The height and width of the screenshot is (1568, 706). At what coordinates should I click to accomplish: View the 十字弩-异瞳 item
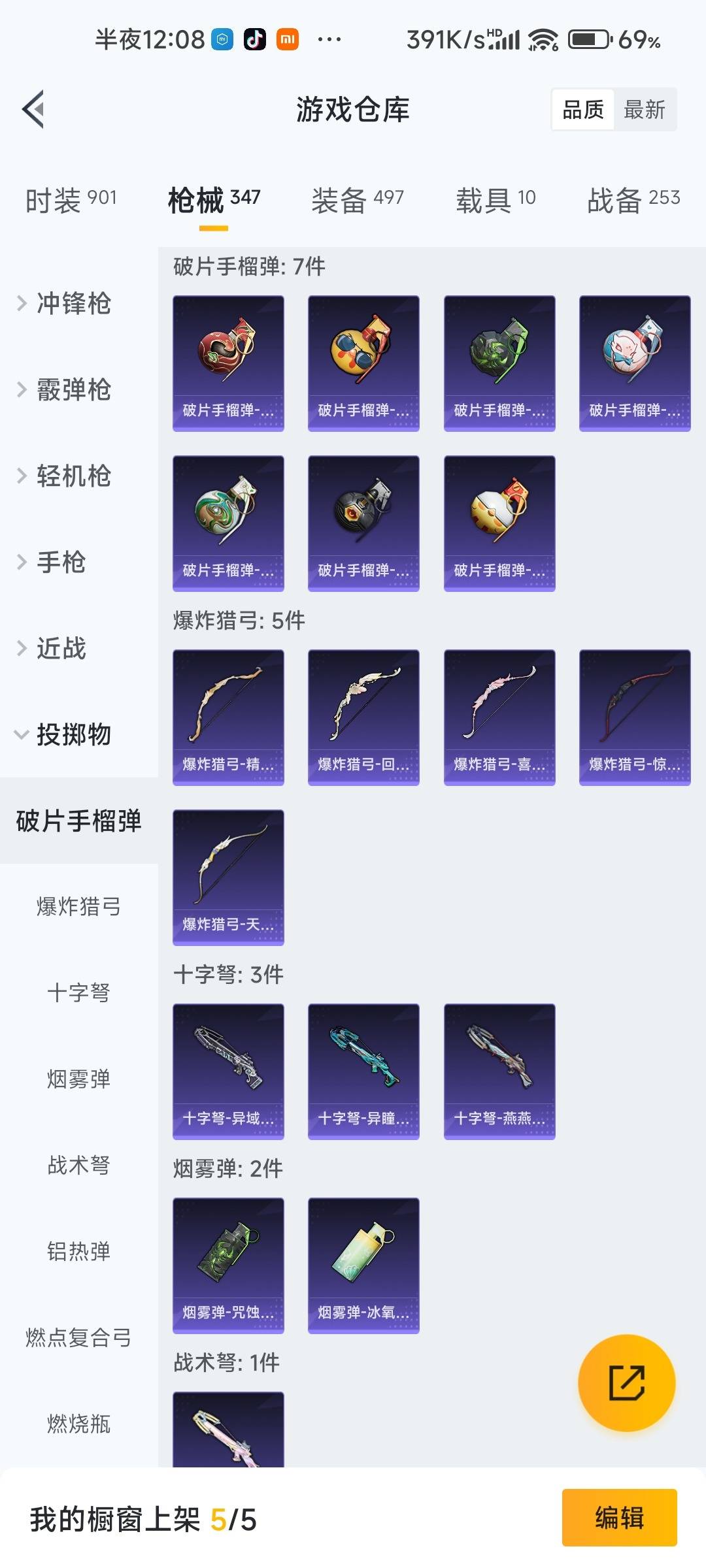coord(363,1071)
